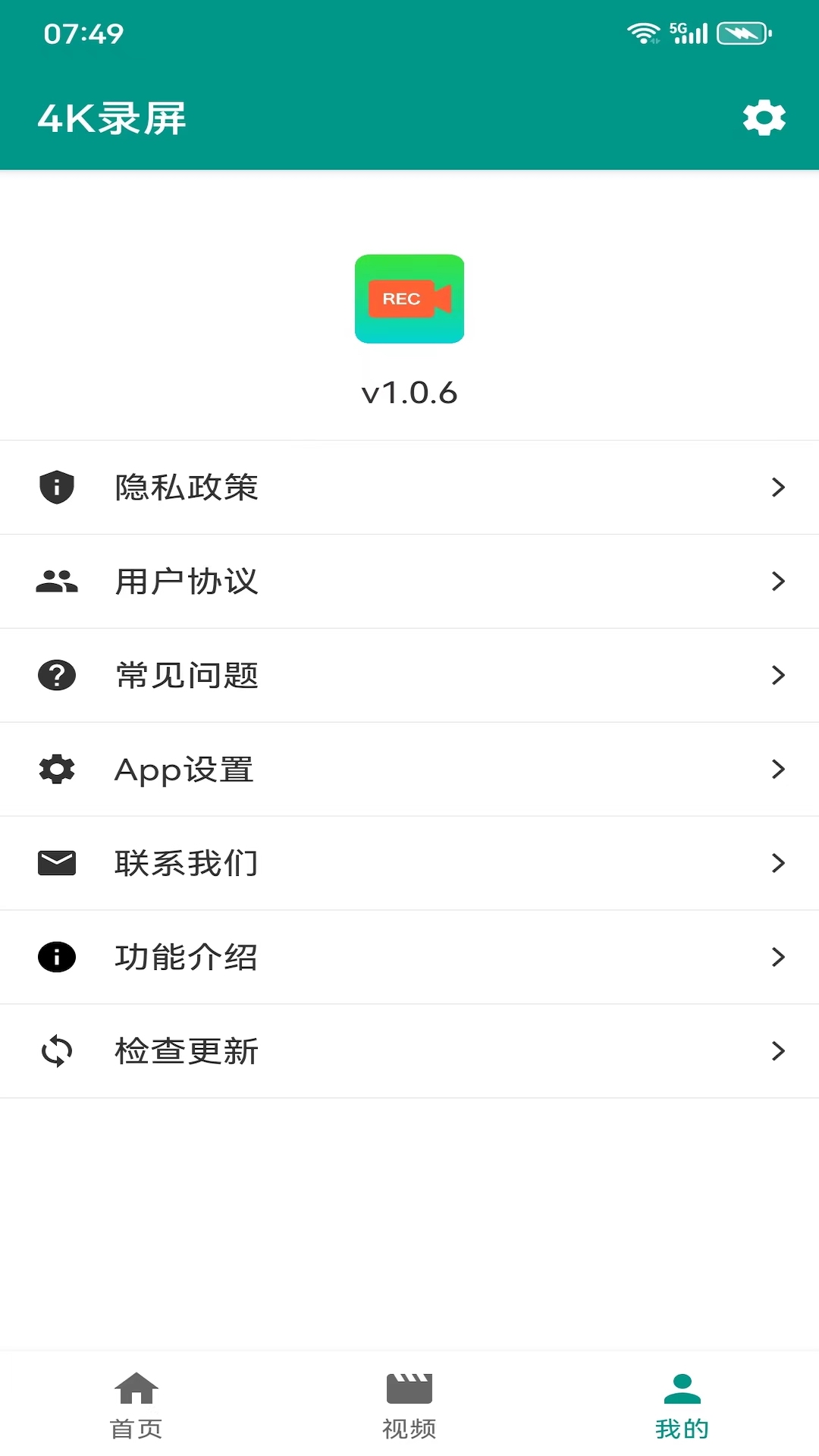Expand the 隐私政策 row chevron
Image resolution: width=819 pixels, height=1456 pixels.
(x=777, y=488)
